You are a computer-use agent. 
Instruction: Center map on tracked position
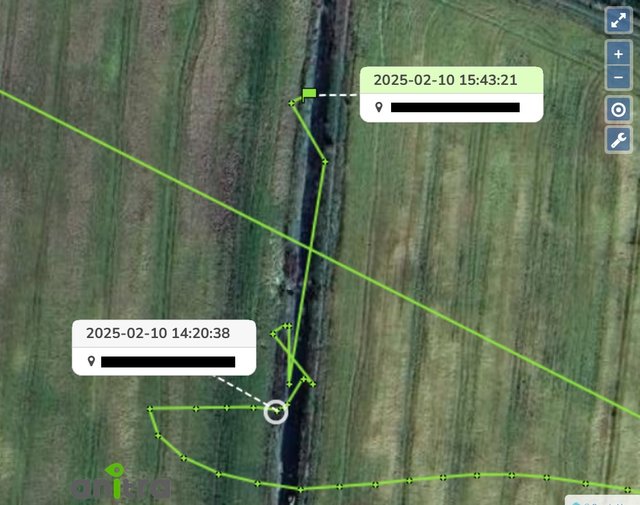pyautogui.click(x=618, y=109)
